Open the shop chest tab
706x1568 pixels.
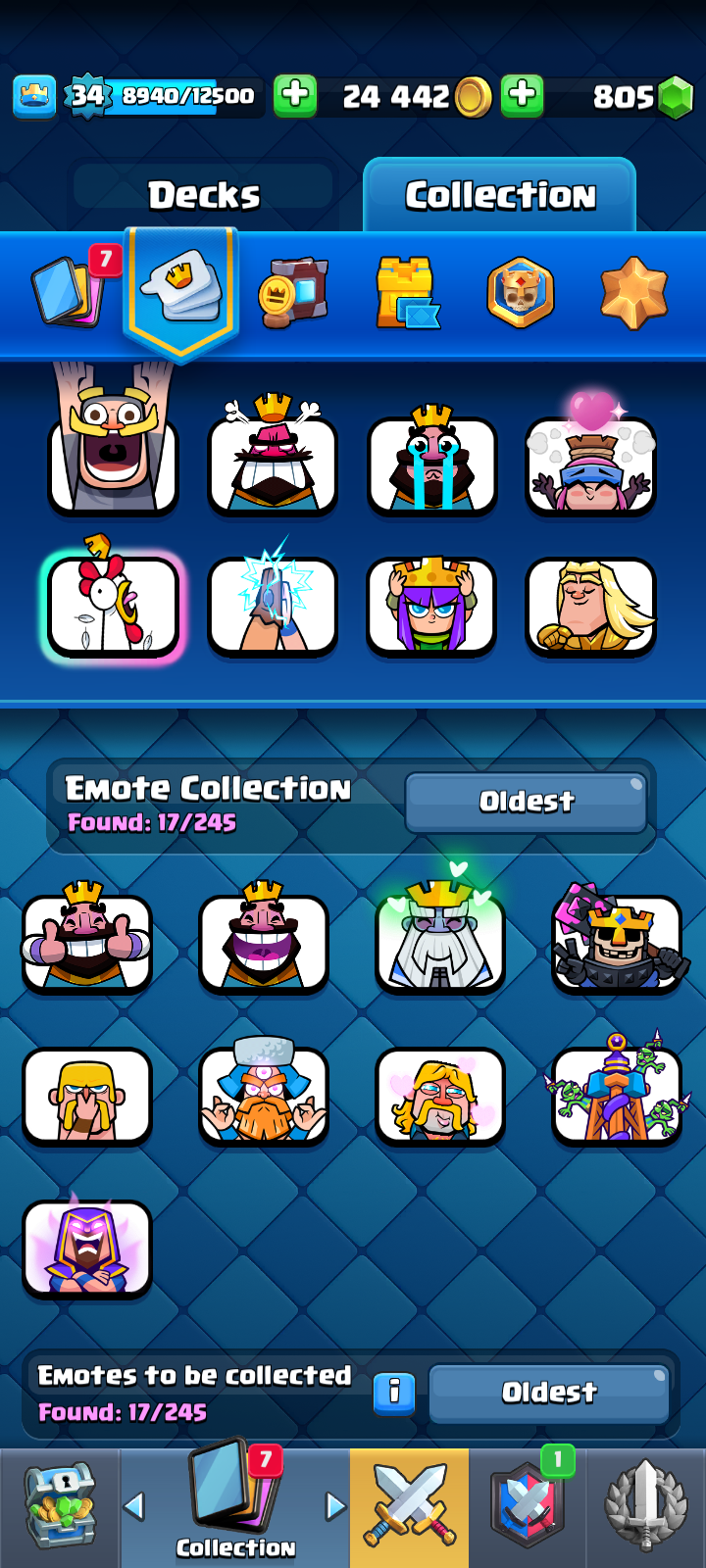point(60,1507)
